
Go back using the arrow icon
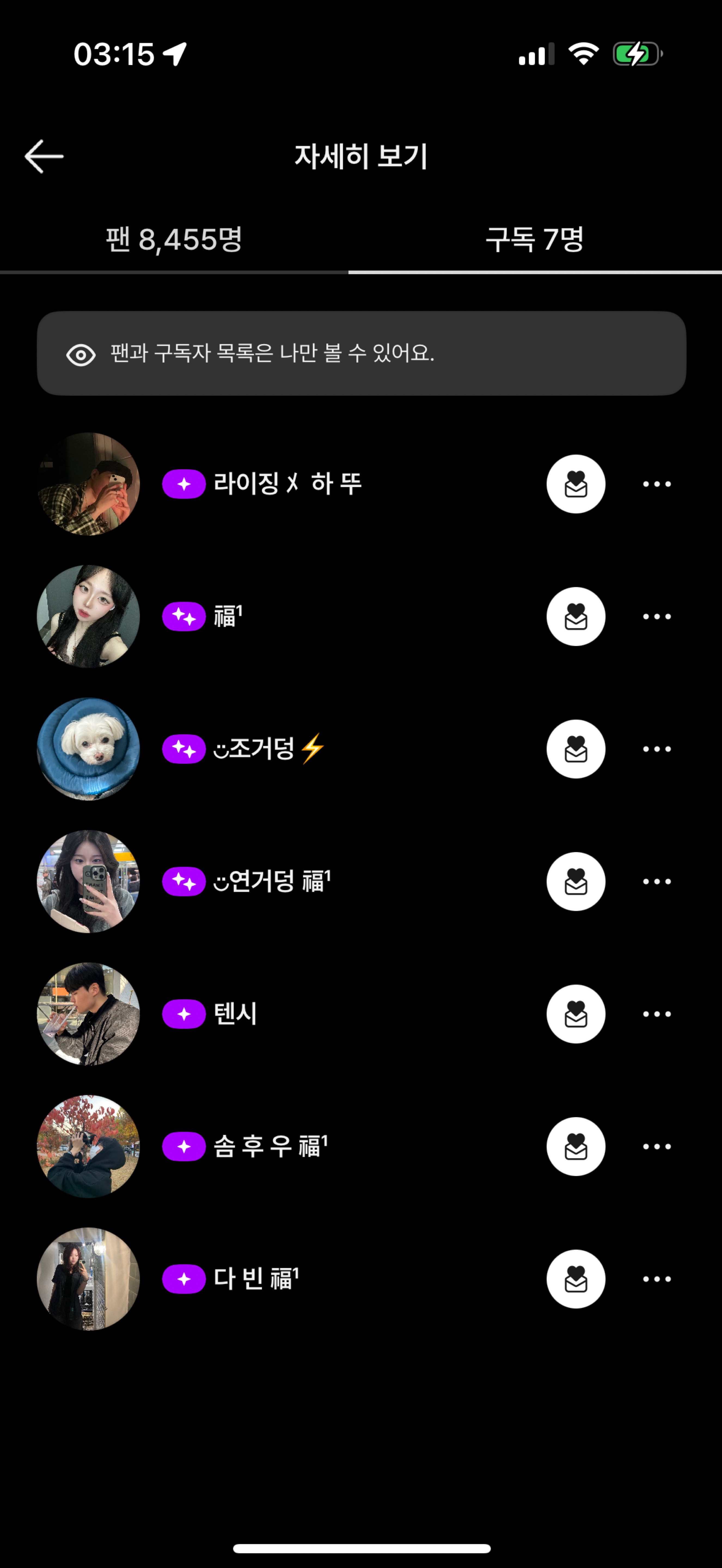(x=44, y=157)
